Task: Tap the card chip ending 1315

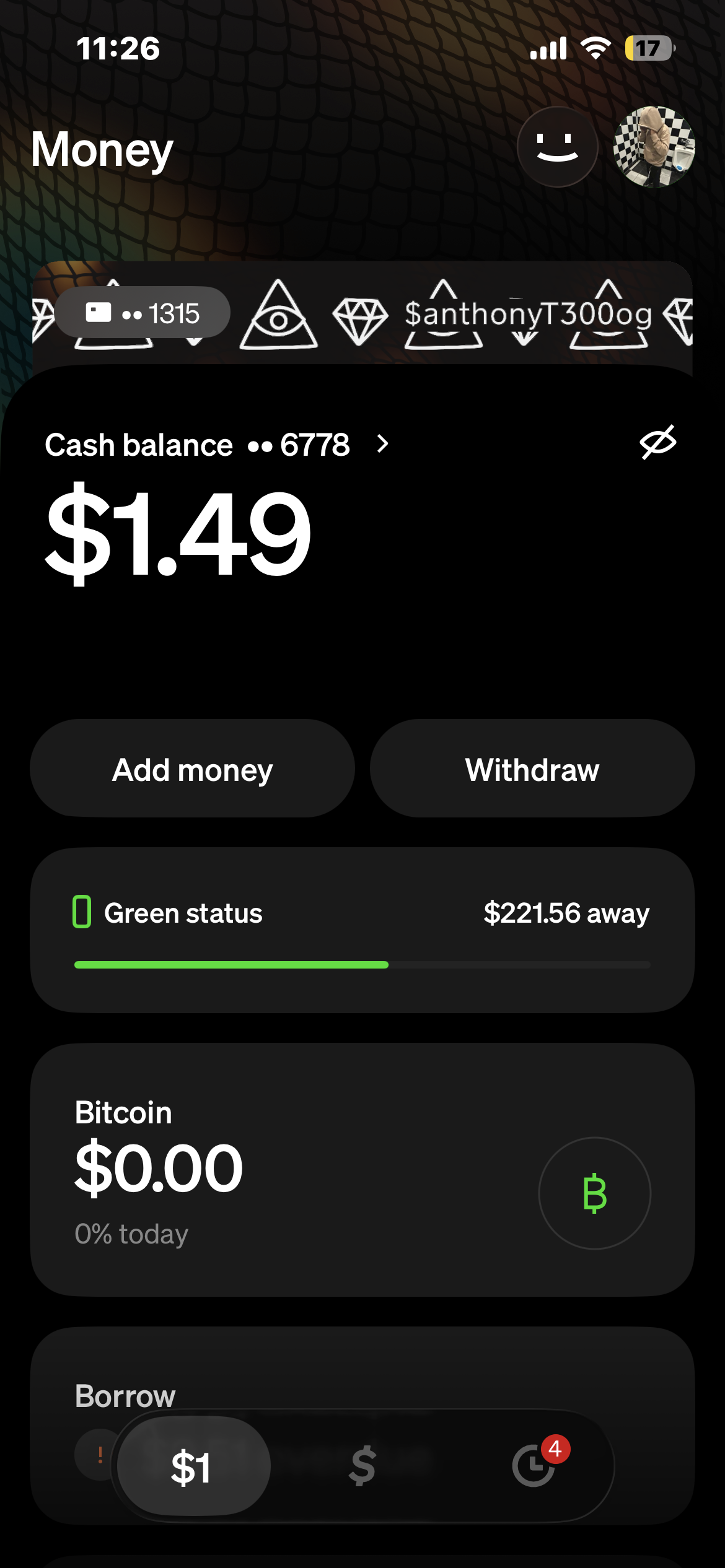Action: click(143, 313)
